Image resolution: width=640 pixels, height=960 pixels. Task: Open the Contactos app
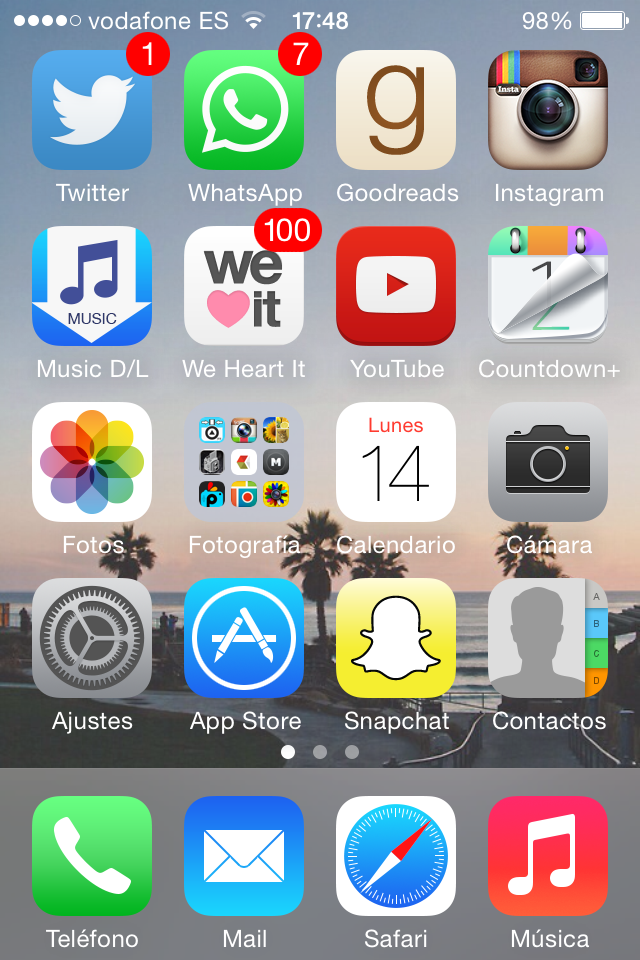point(548,638)
